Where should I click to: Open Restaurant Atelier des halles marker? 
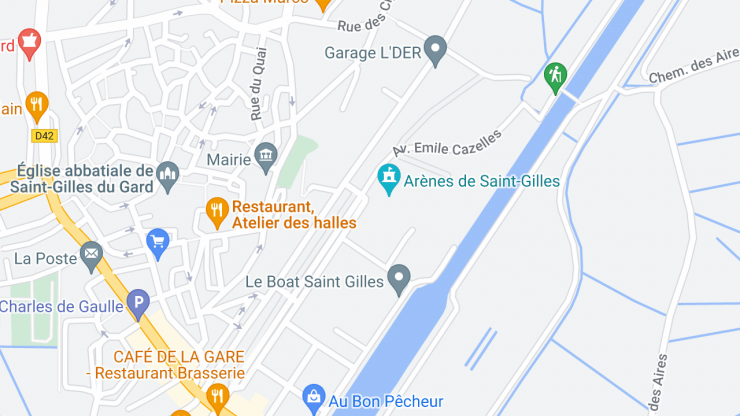(216, 211)
